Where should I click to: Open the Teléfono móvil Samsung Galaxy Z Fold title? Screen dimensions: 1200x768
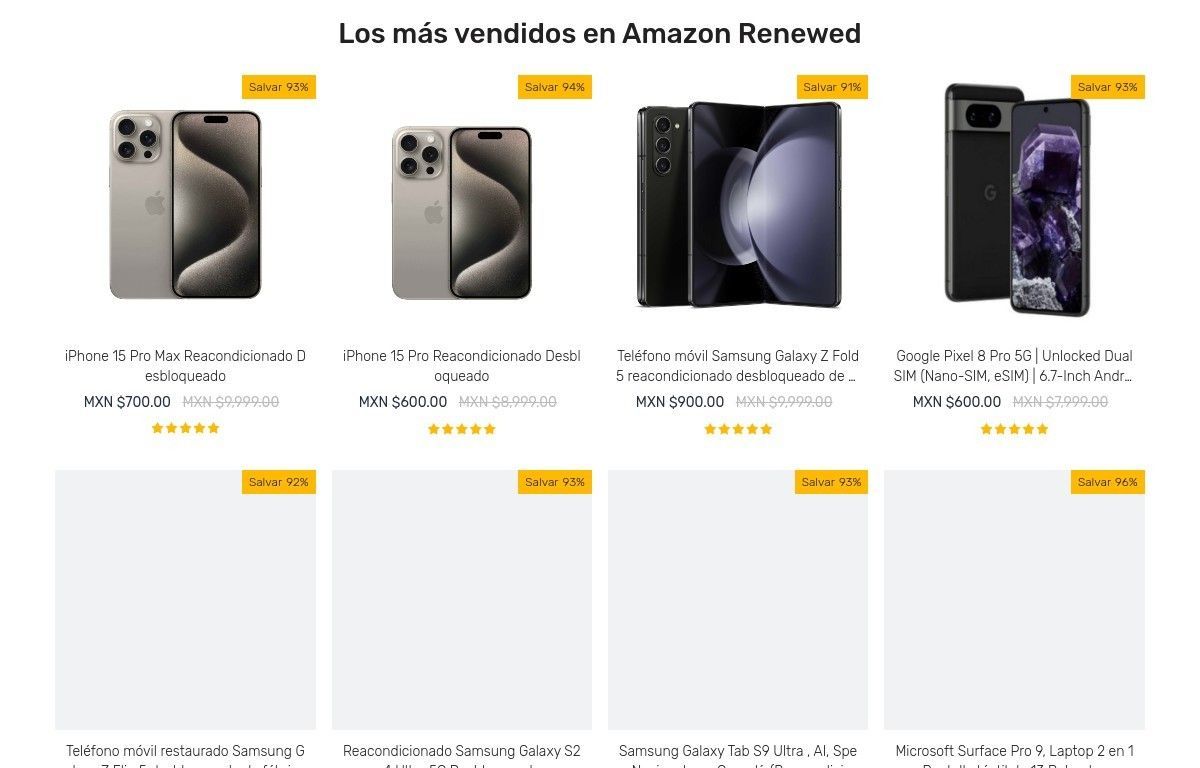tap(738, 366)
